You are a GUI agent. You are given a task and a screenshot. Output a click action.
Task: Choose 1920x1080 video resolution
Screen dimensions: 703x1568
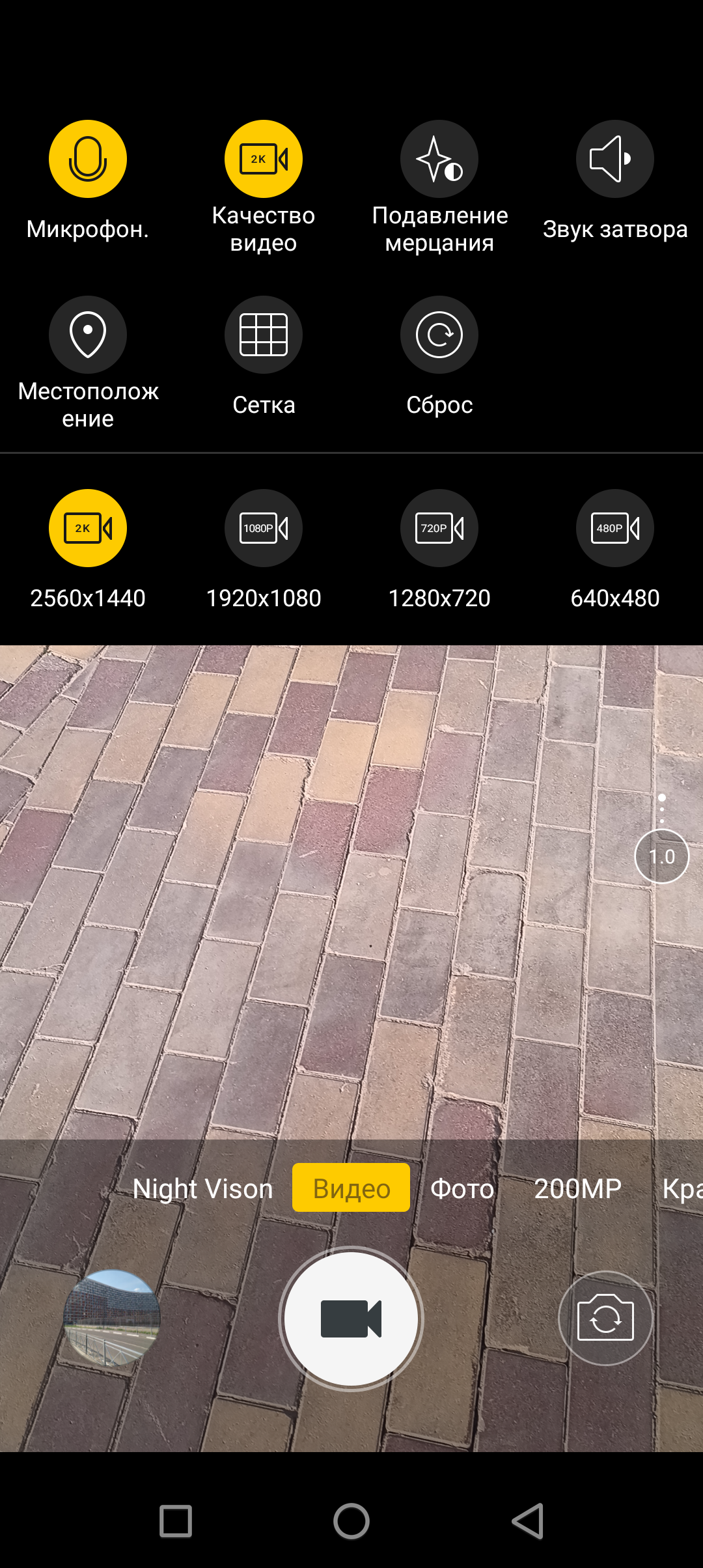pyautogui.click(x=264, y=528)
